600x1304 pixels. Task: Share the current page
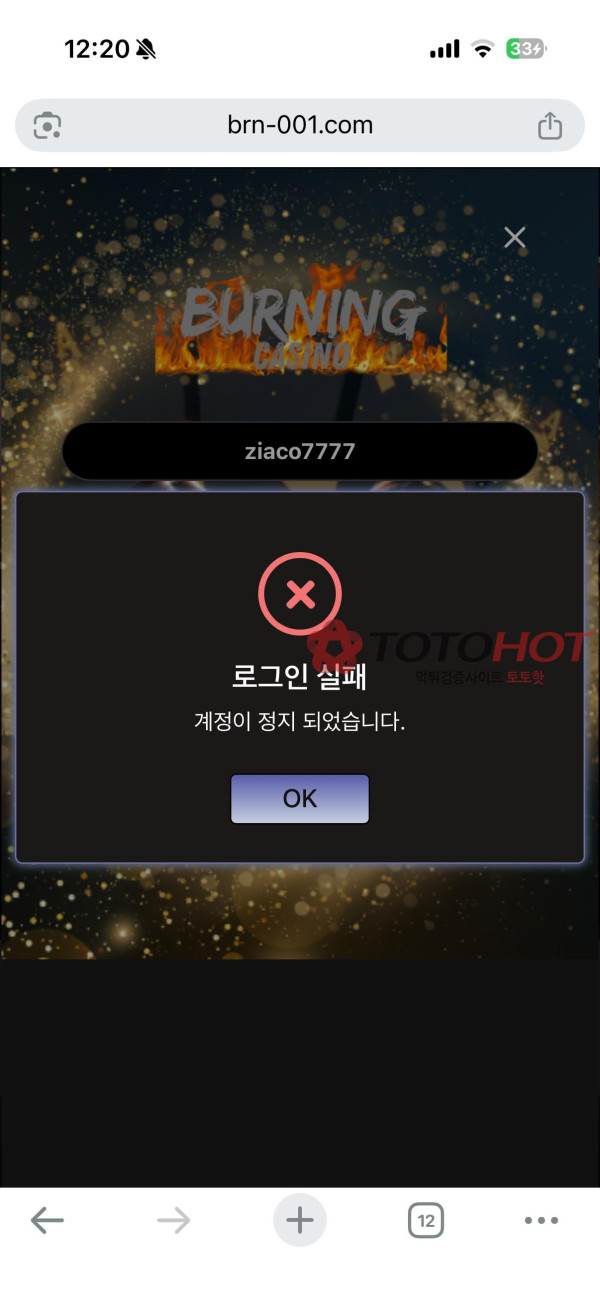click(550, 125)
